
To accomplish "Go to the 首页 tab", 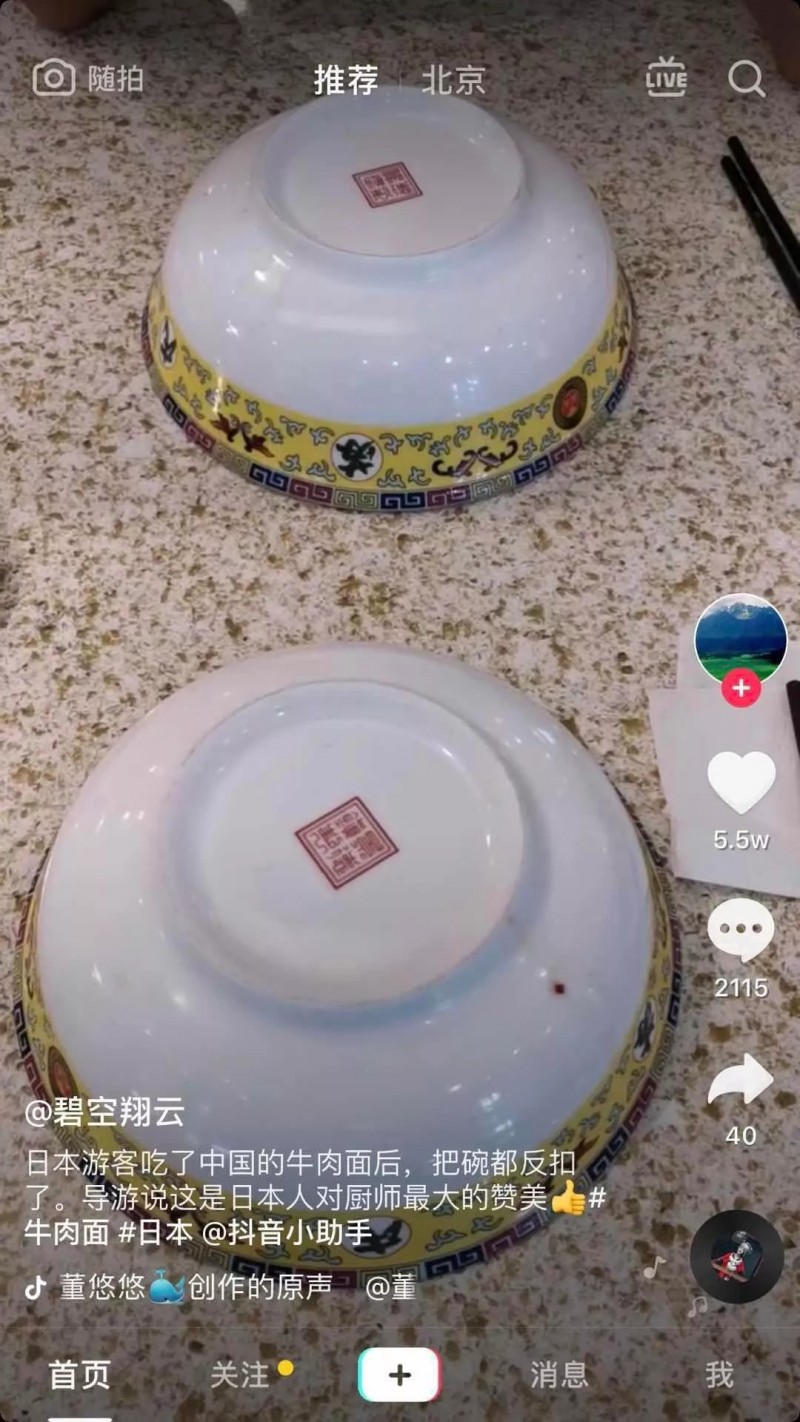I will click(80, 1375).
